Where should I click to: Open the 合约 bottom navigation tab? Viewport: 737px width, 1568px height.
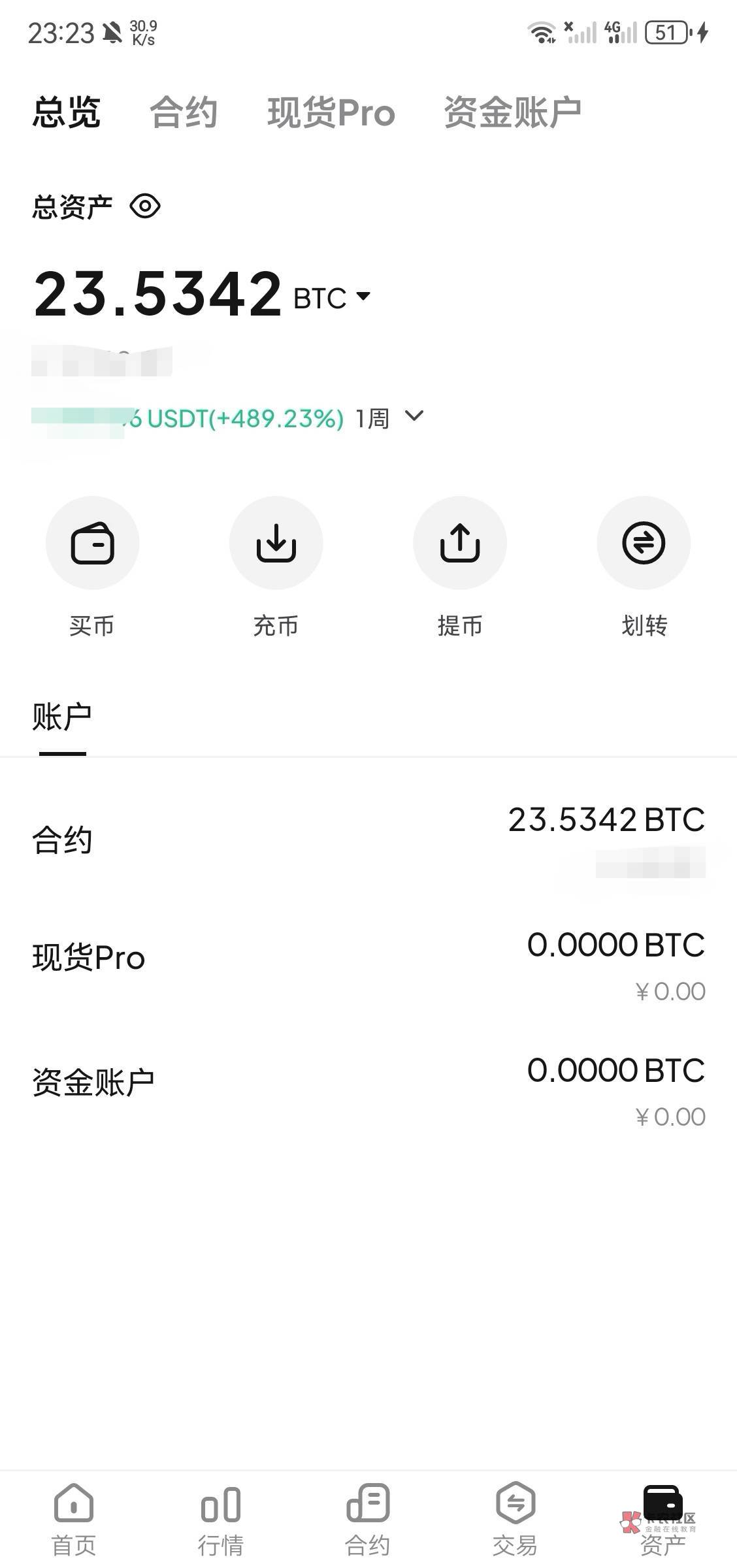tap(368, 1520)
